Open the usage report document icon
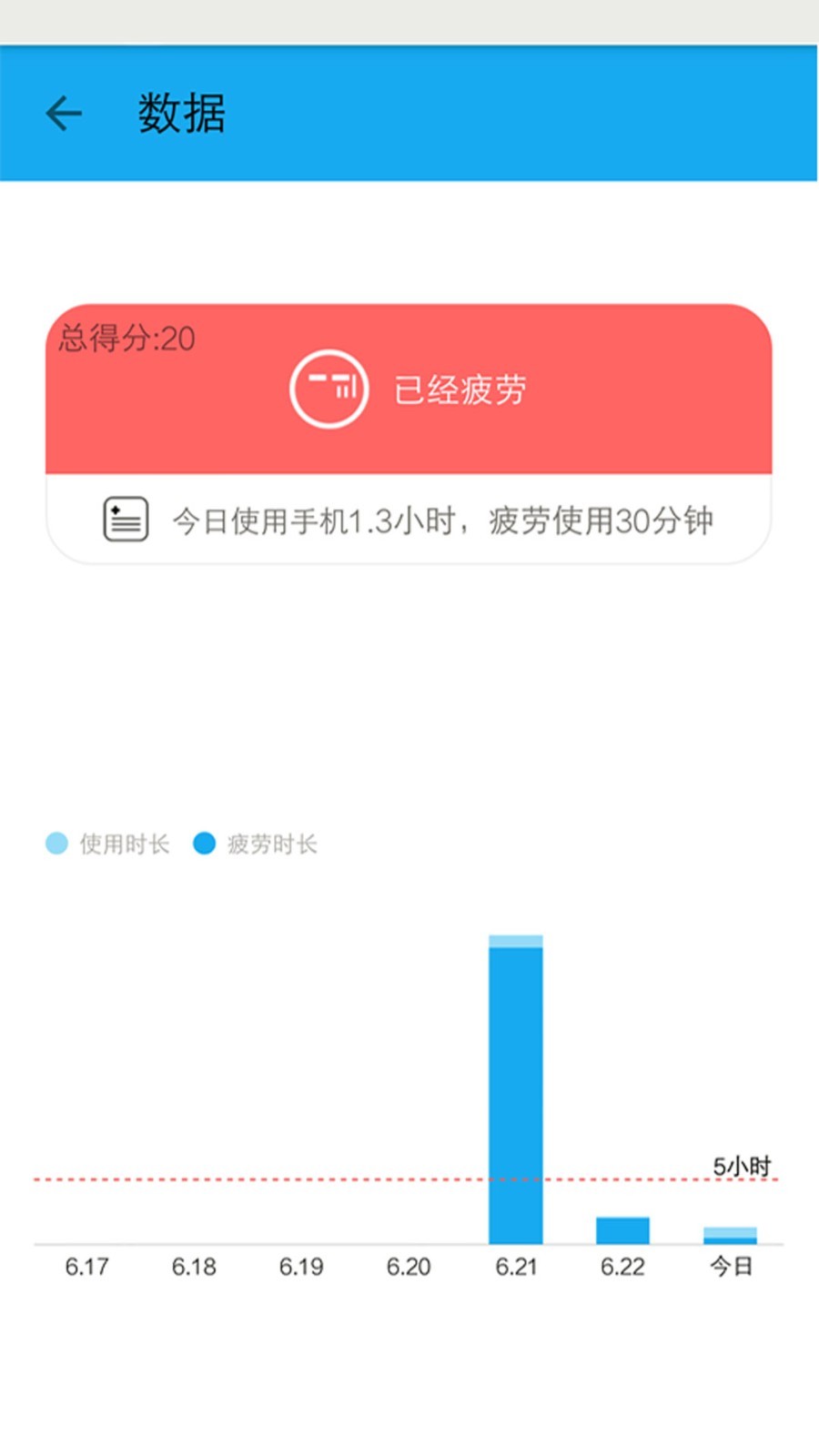 (124, 517)
